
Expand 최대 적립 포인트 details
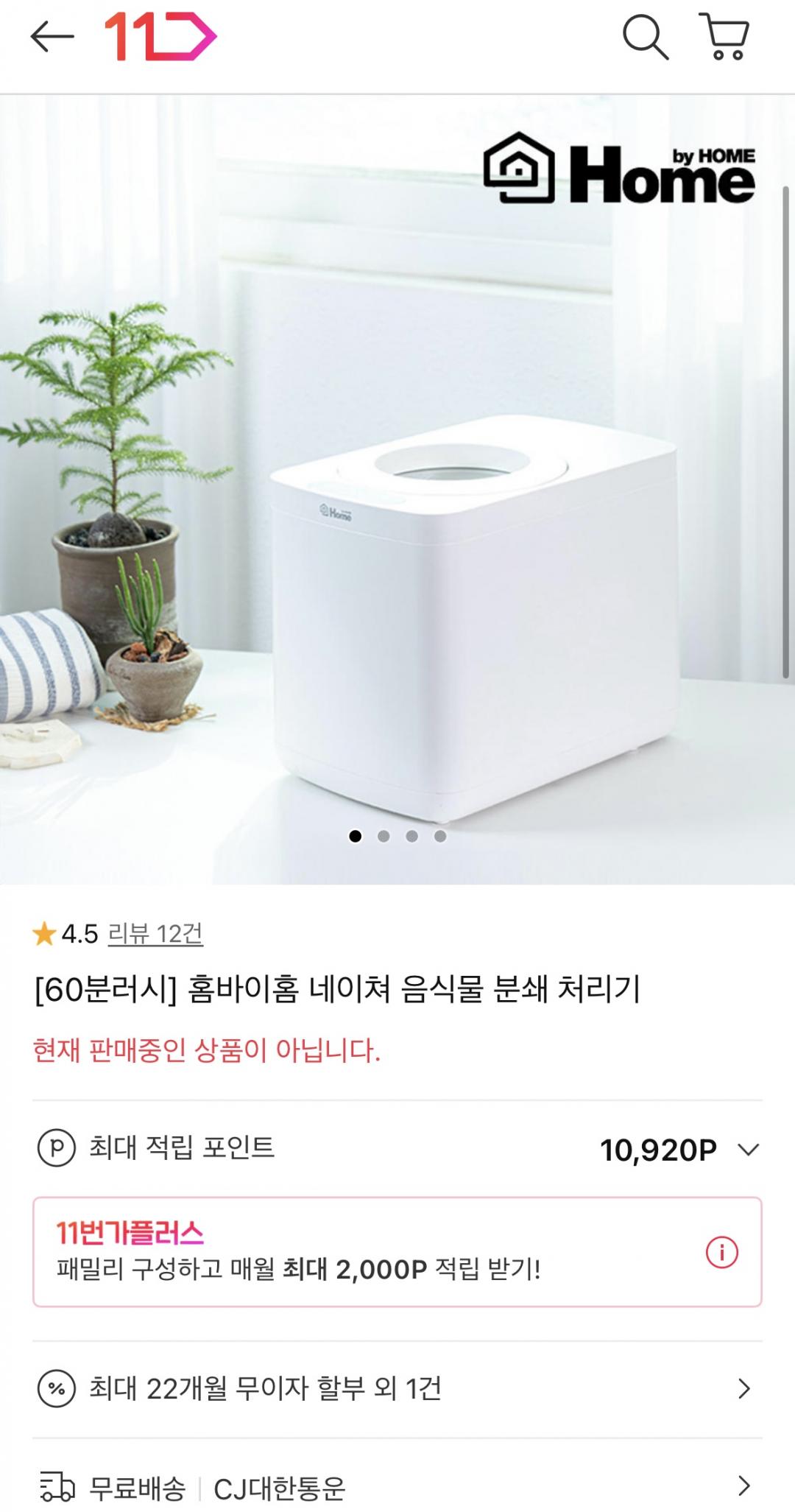748,1150
